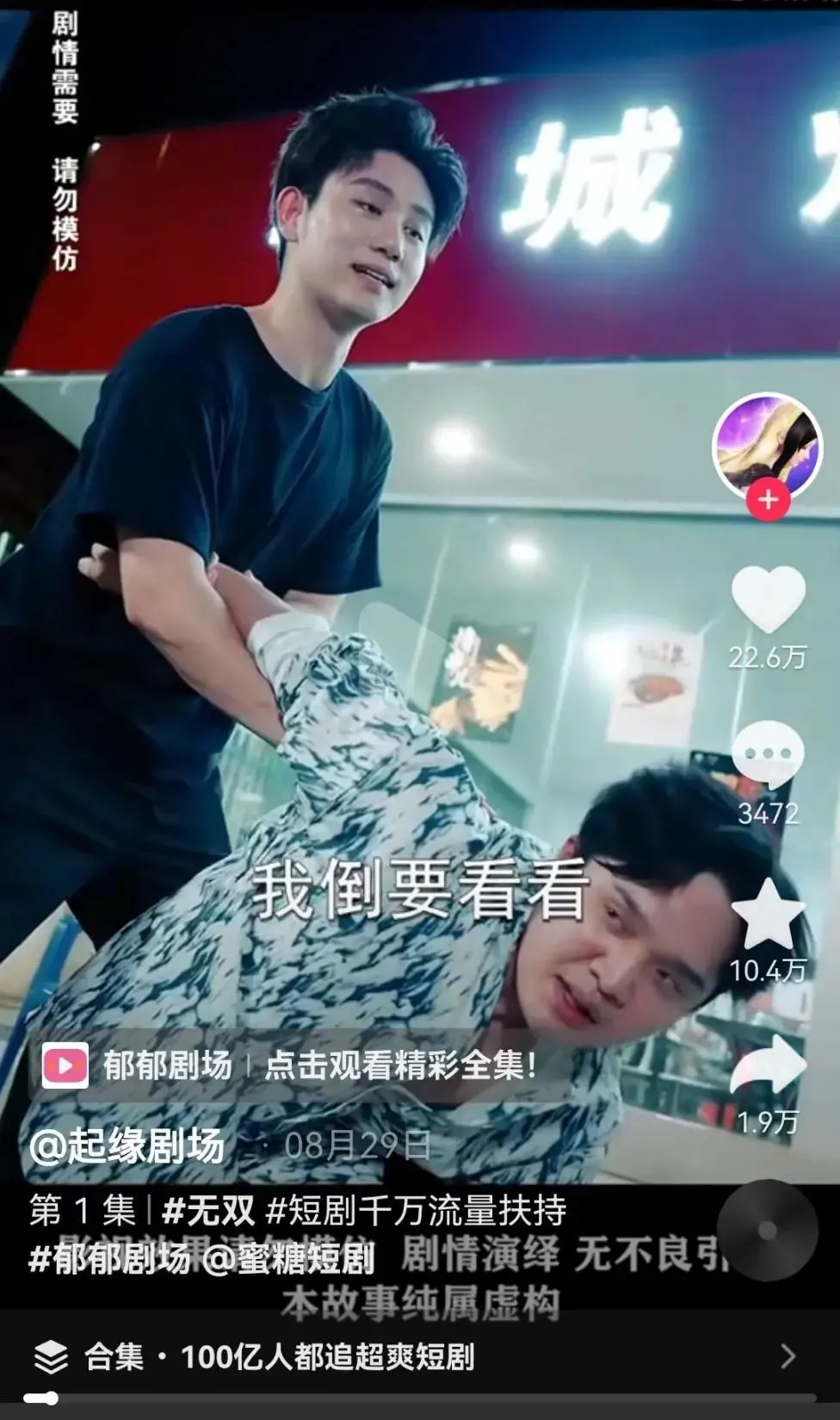Open the 郁郁剧场 full series banner
The height and width of the screenshot is (1420, 840).
coord(293,1066)
